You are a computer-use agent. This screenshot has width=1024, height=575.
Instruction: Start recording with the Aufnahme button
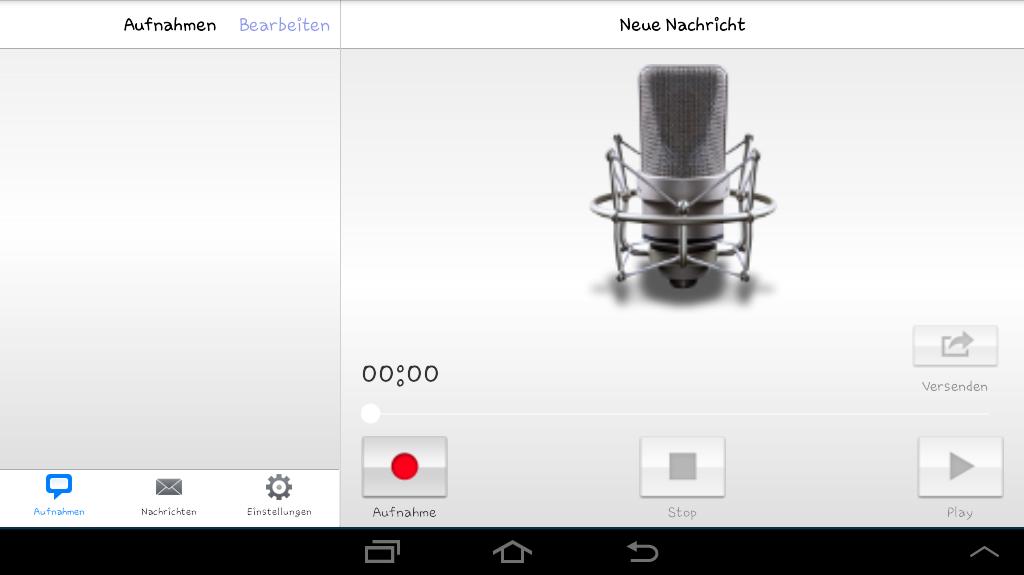tap(404, 467)
